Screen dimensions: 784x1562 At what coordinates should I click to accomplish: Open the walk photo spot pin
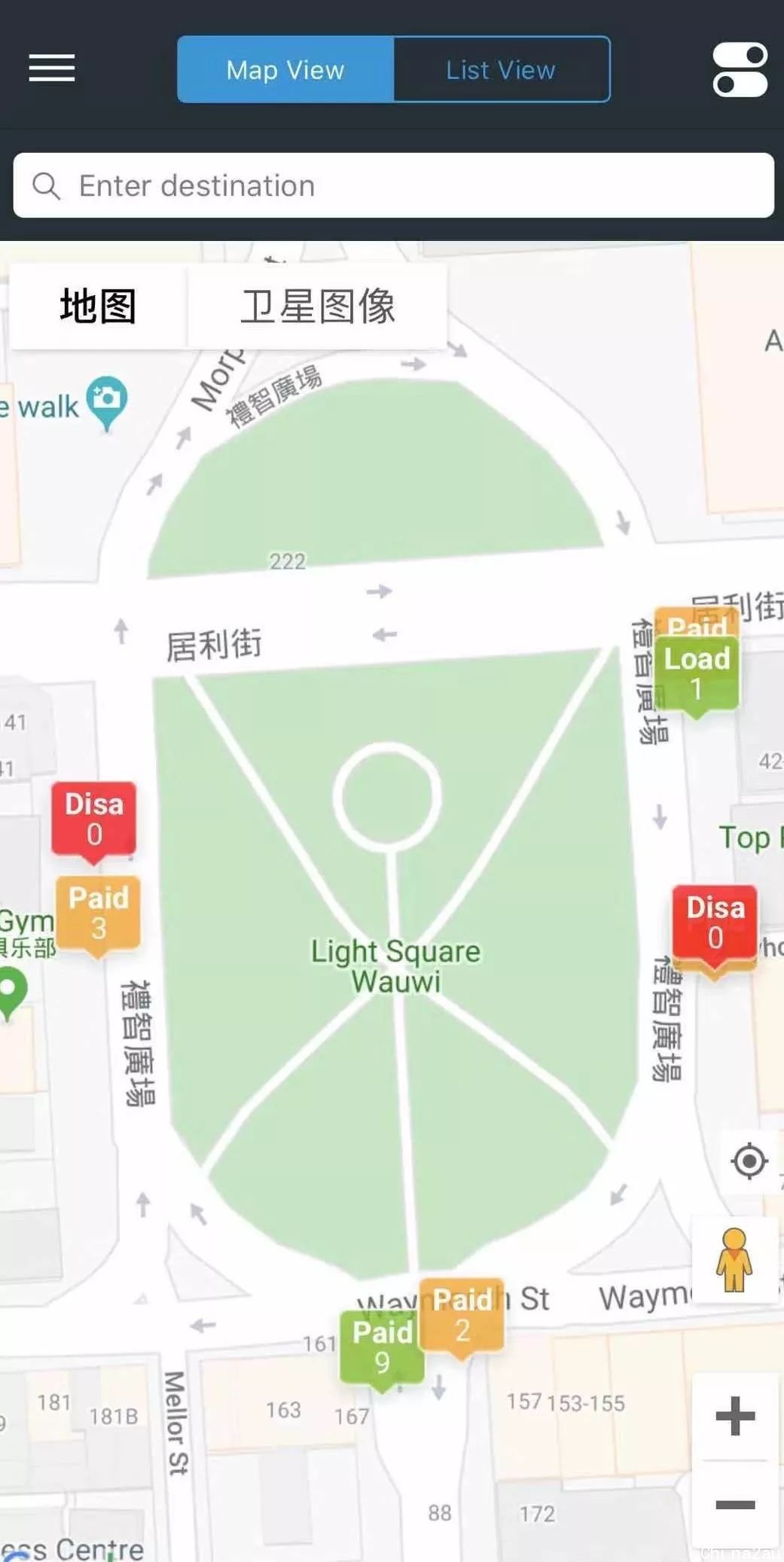pos(106,400)
